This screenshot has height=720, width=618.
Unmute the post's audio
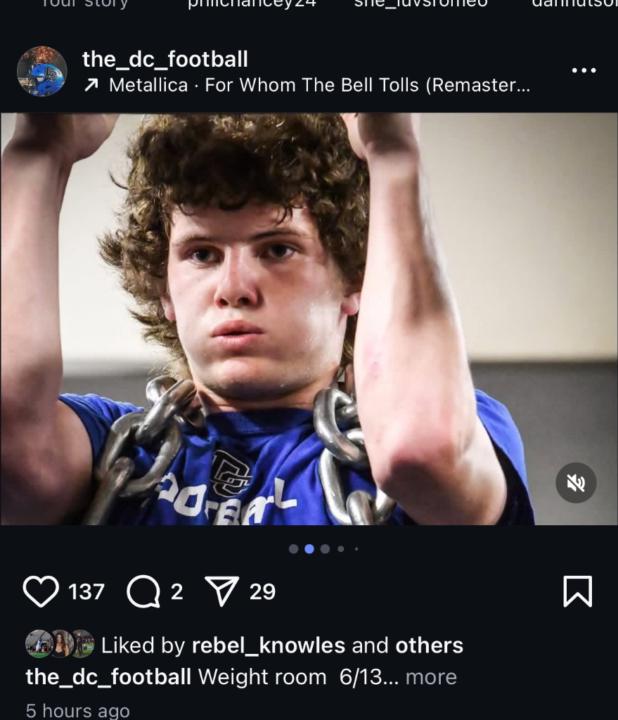[576, 483]
